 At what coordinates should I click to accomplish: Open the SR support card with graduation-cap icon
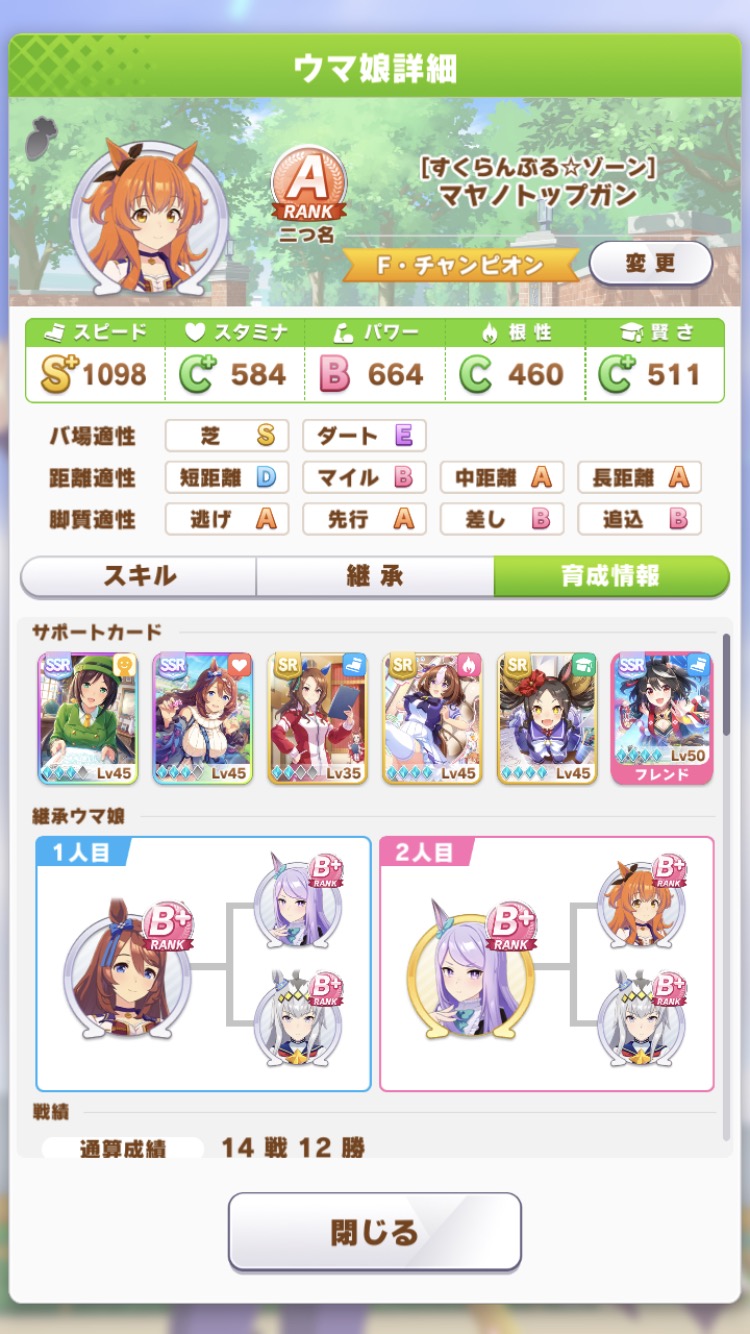(x=547, y=718)
